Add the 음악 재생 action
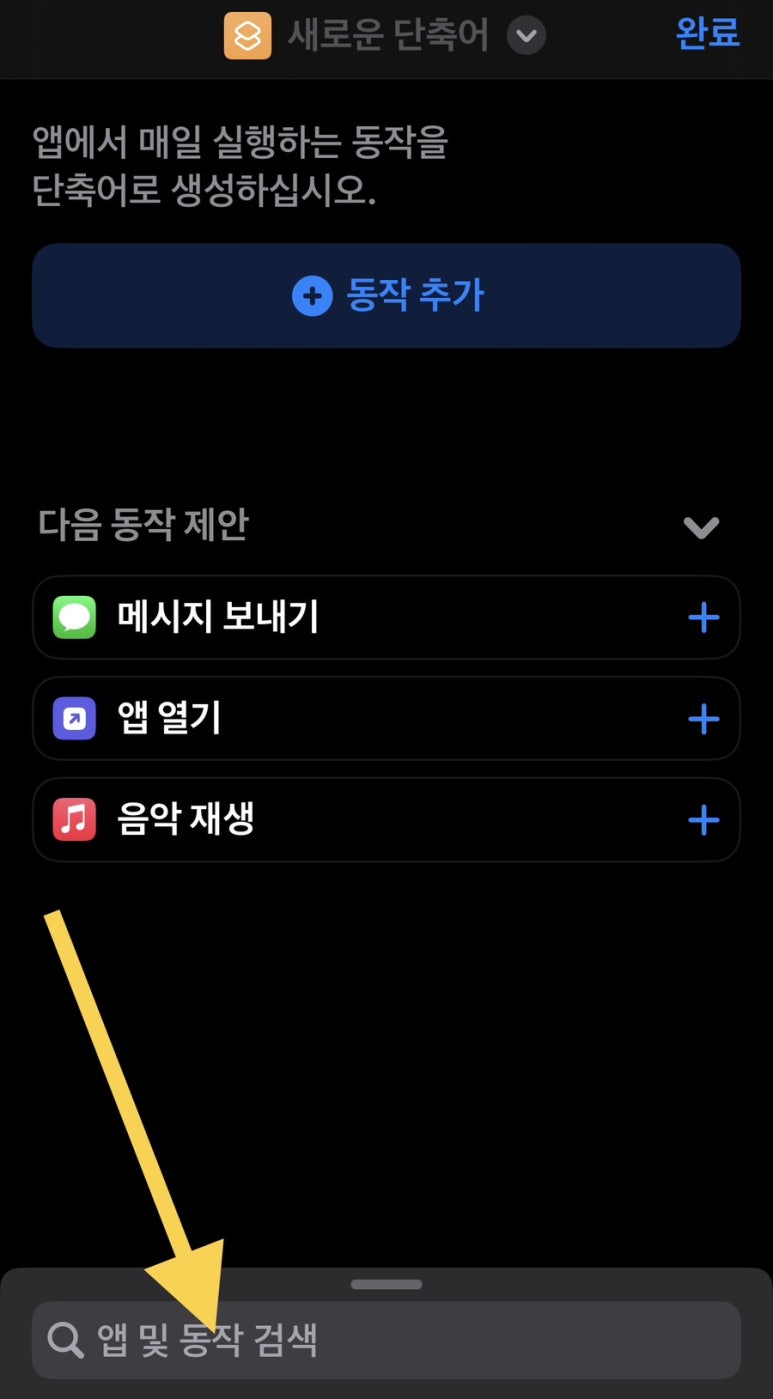This screenshot has width=773, height=1399. [x=703, y=821]
